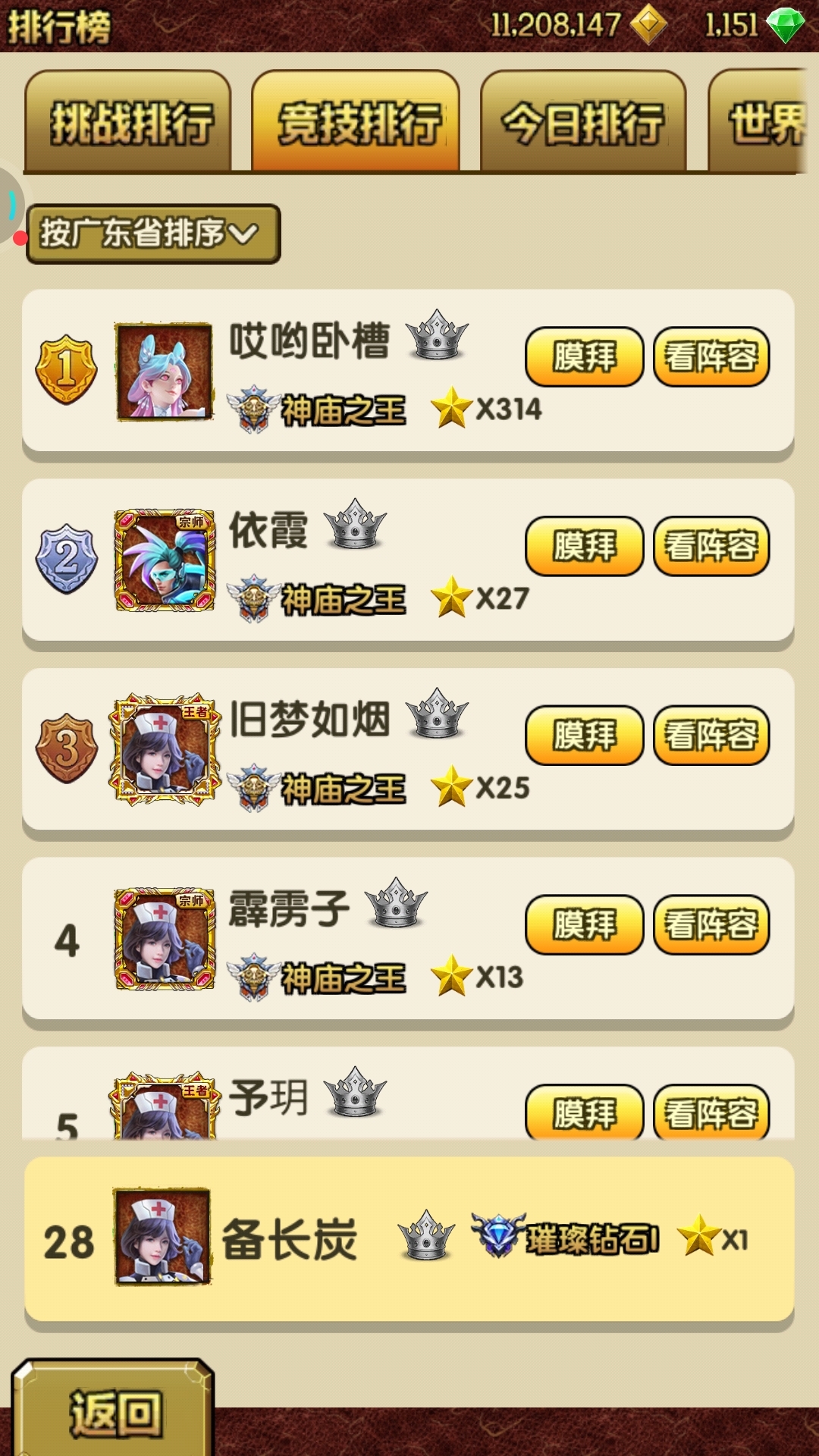Open 哎哟卧槽's avatar profile
Image resolution: width=819 pixels, height=1456 pixels.
click(x=163, y=372)
